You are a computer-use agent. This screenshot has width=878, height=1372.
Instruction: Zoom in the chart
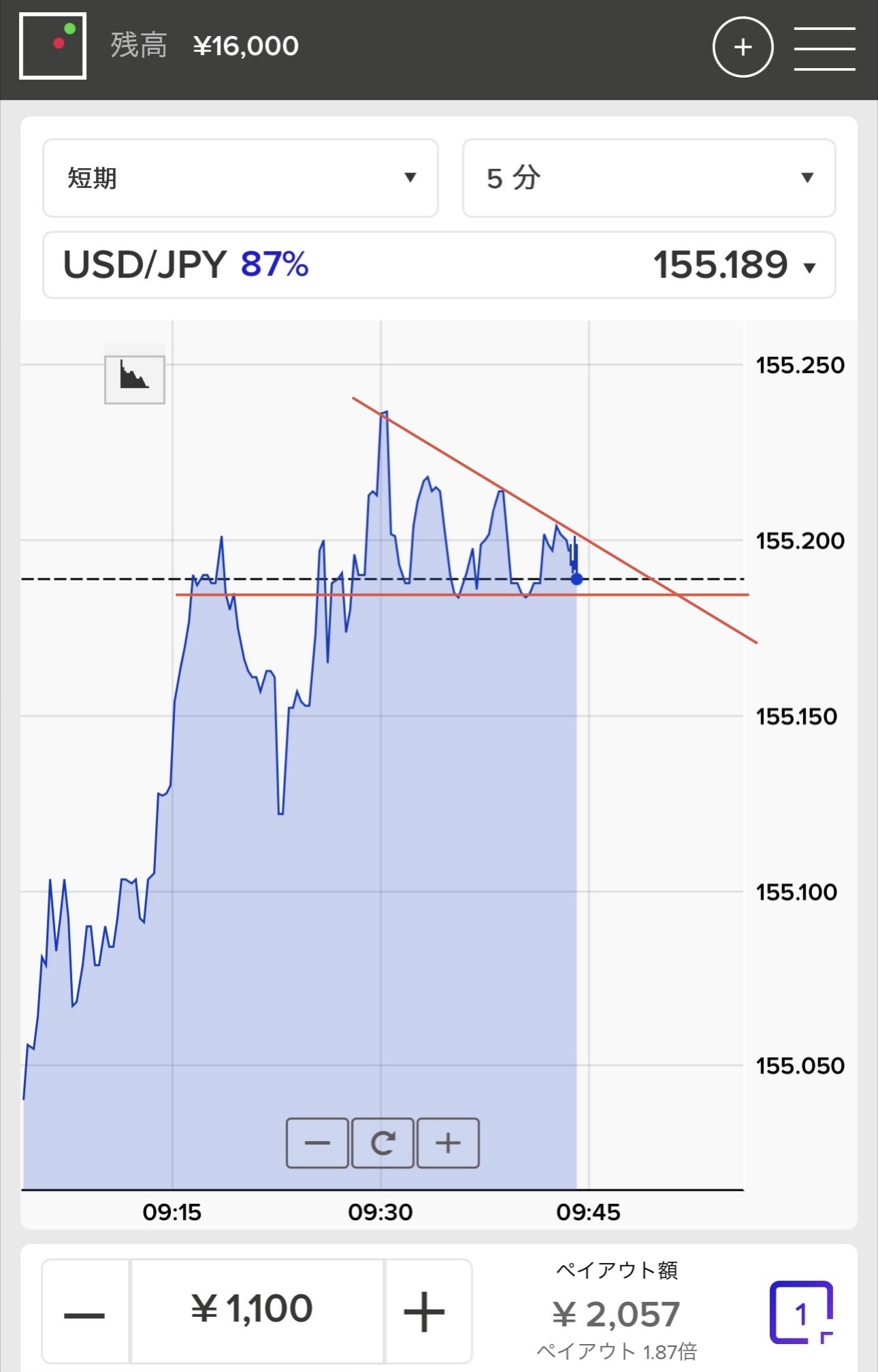[448, 1143]
